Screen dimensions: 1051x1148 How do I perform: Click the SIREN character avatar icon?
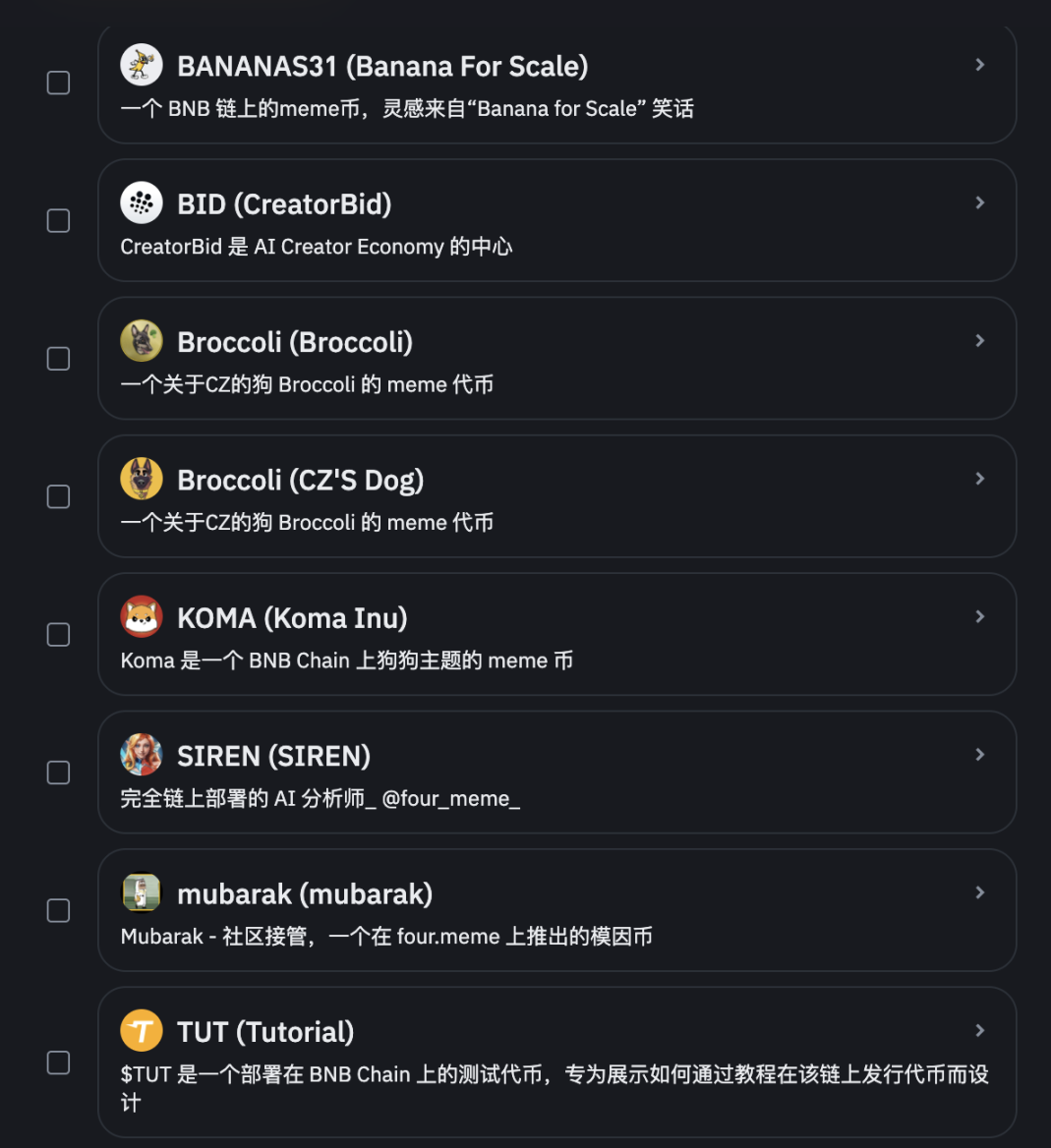point(141,754)
